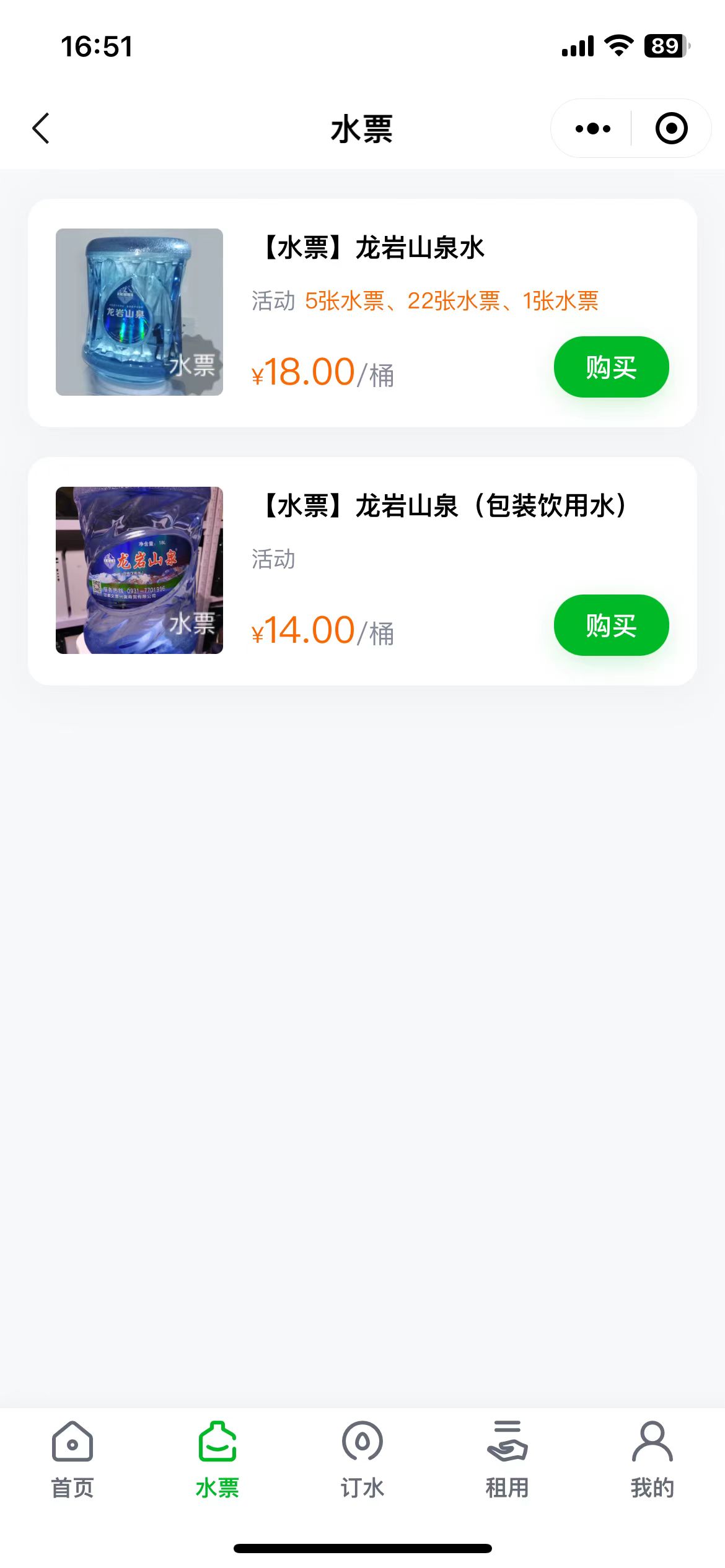Image resolution: width=725 pixels, height=1568 pixels.
Task: Buy the ¥18.00 龙岩山泉水 water ticket
Action: [610, 367]
